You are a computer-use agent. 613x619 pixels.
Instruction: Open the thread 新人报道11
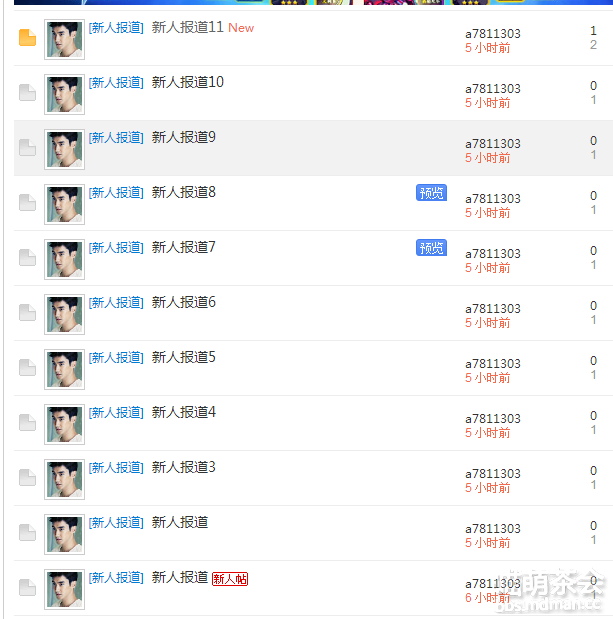coord(187,27)
